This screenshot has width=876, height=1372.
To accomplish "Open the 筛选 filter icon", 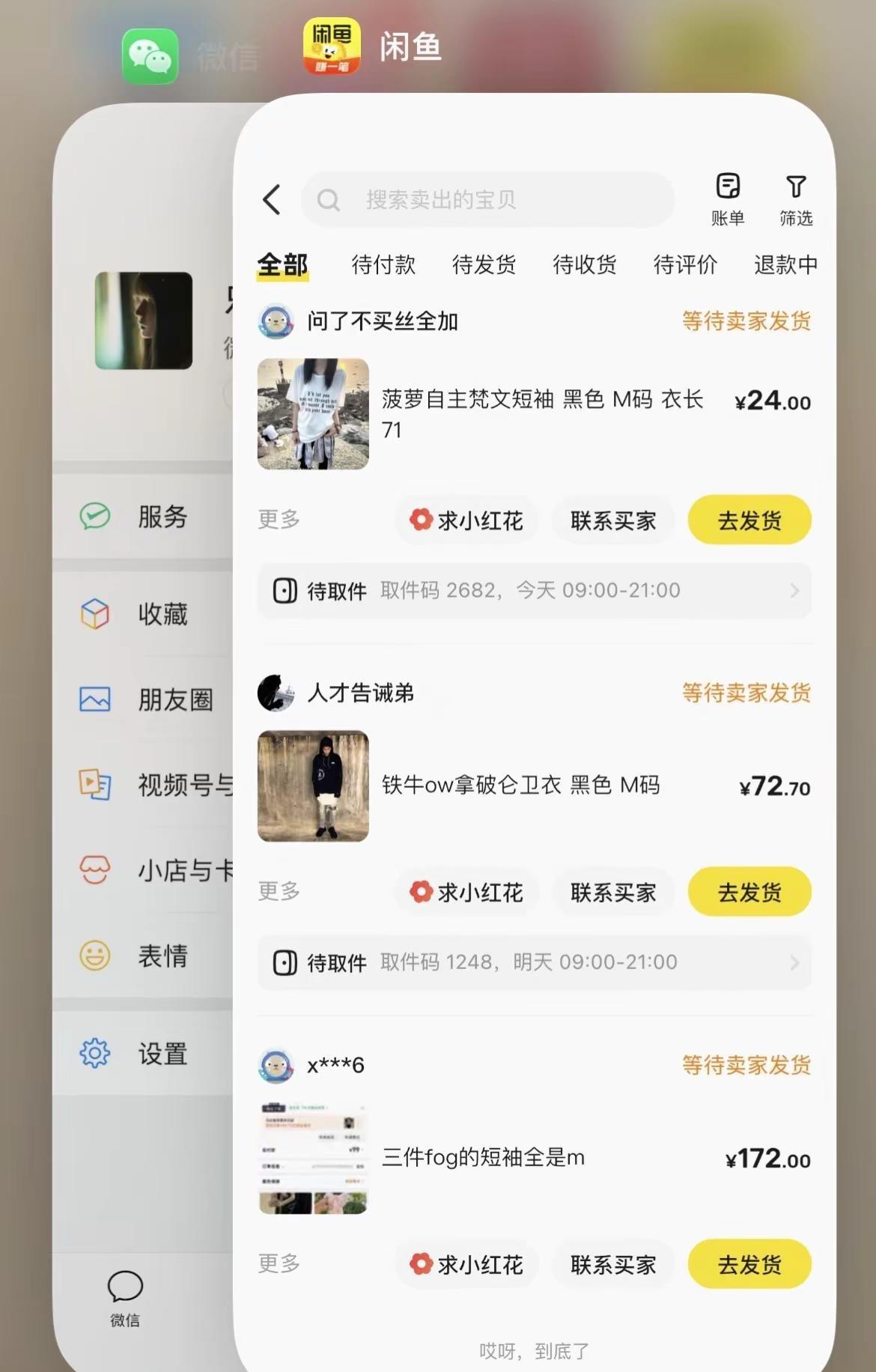I will point(796,198).
